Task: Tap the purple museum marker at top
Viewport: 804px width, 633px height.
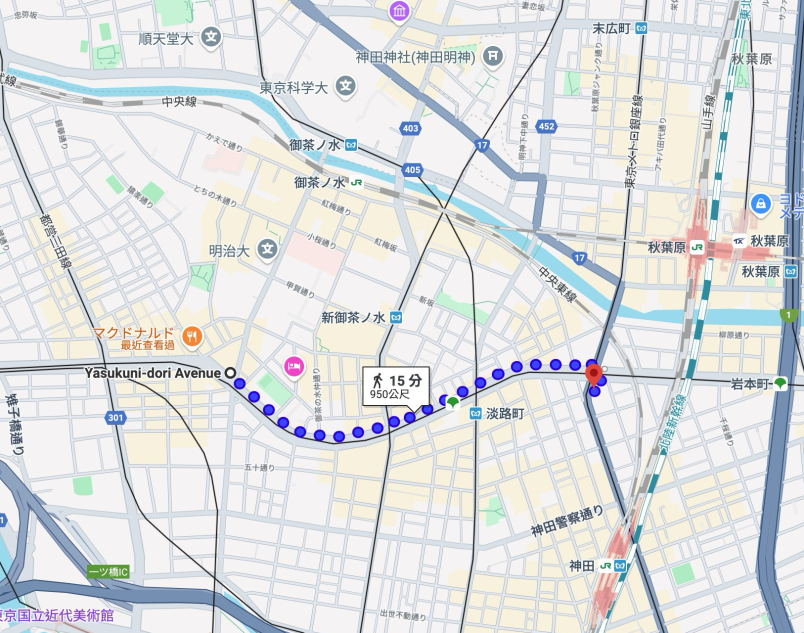Action: pyautogui.click(x=399, y=12)
